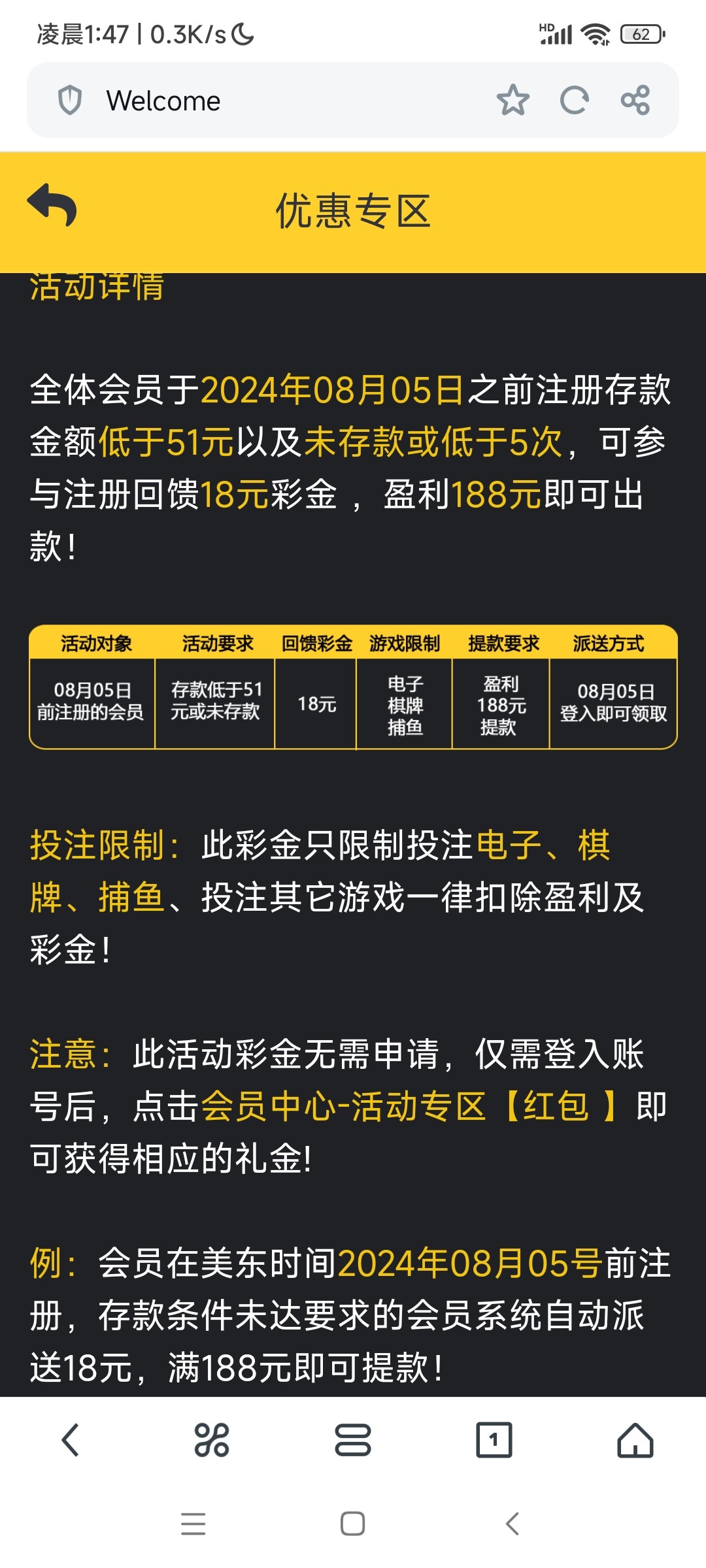Image resolution: width=706 pixels, height=1568 pixels.
Task: Navigate back in the browser toolbar
Action: pos(71,1440)
